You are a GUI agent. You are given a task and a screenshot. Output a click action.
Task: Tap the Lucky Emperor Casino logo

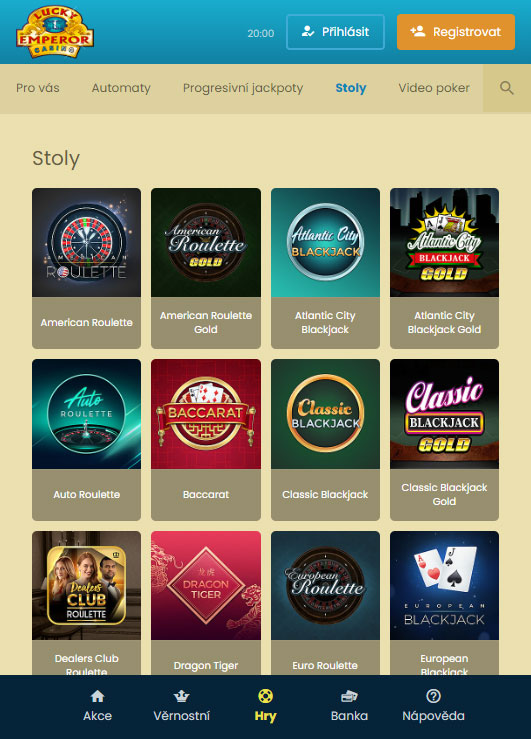coord(55,32)
